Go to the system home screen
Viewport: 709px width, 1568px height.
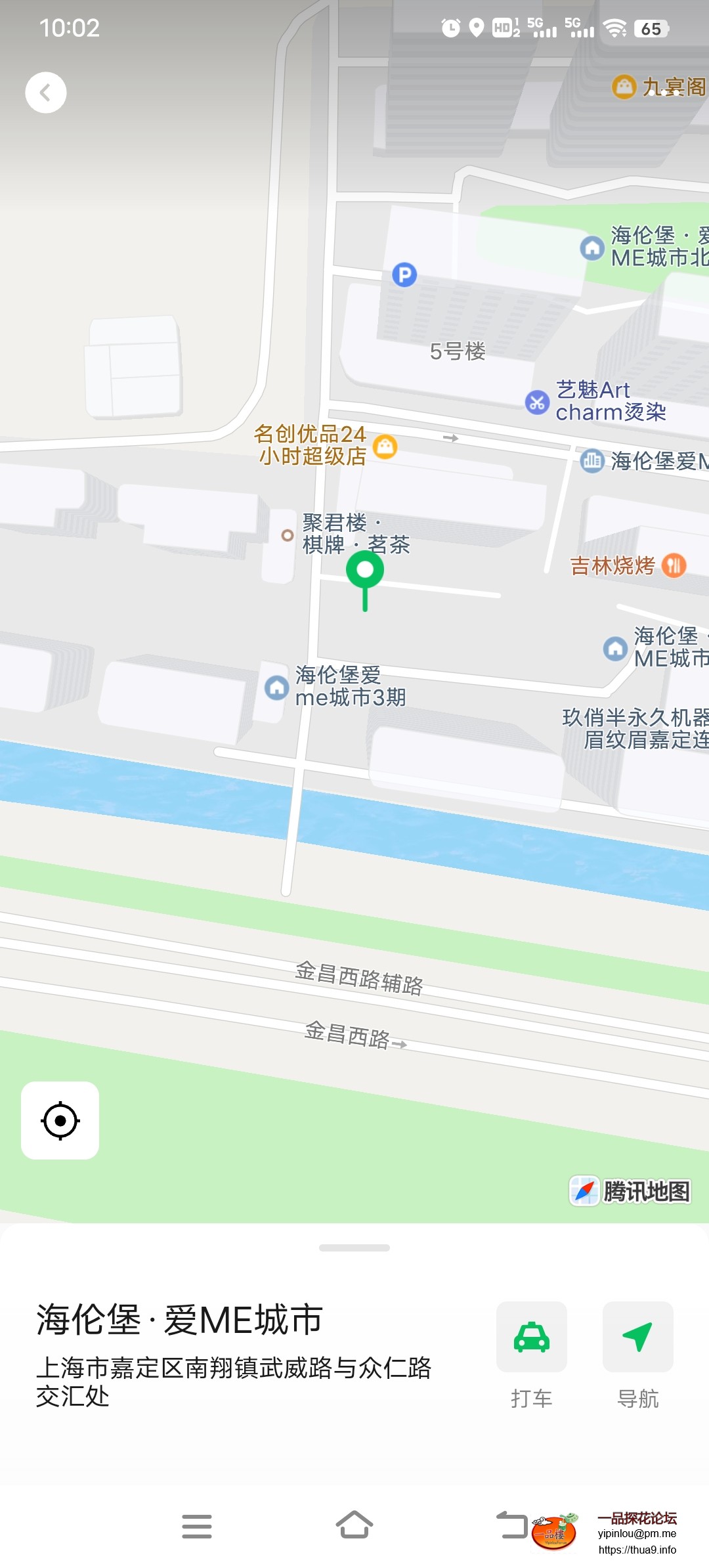tap(354, 1526)
